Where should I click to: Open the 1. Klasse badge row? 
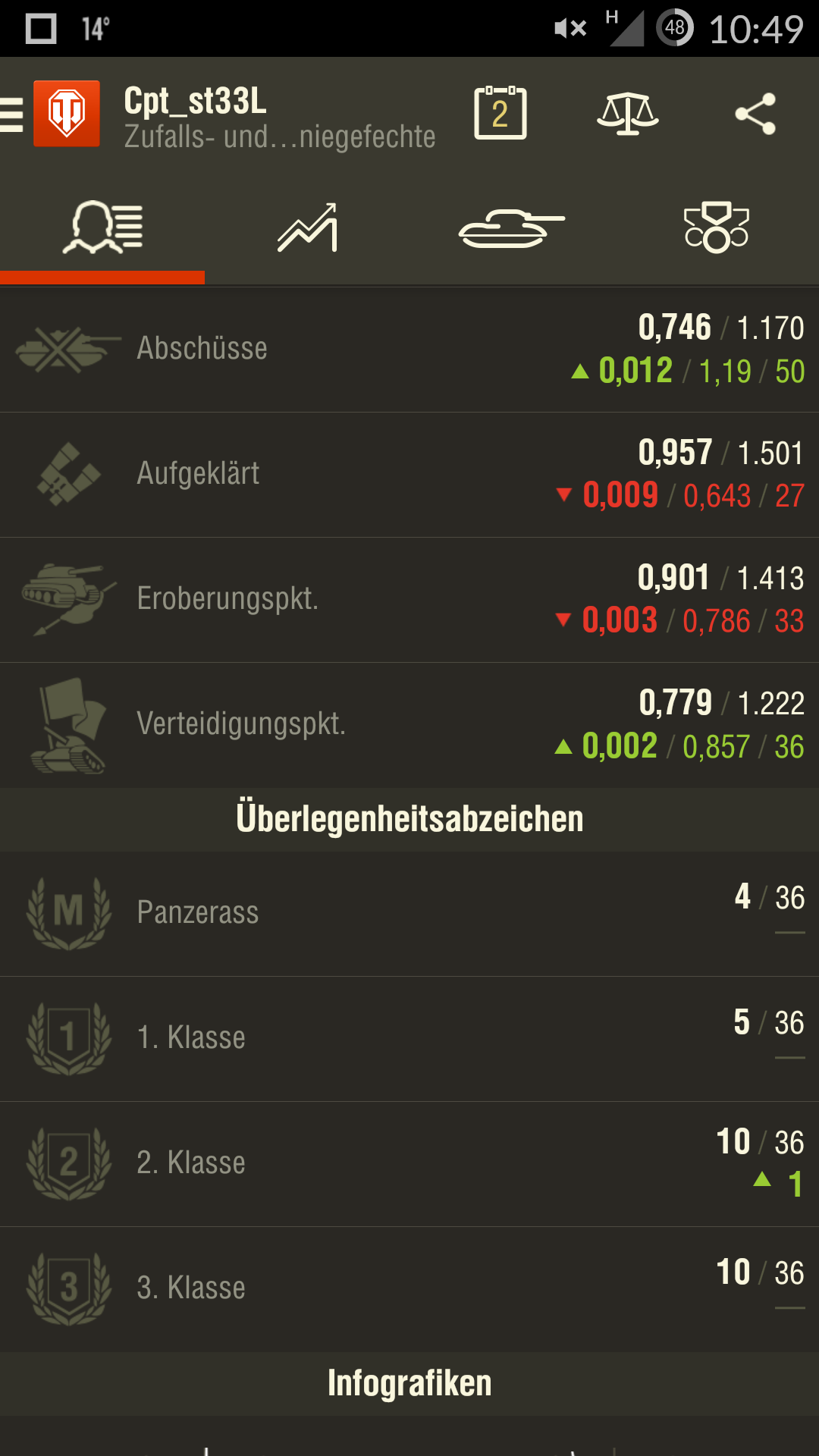(409, 1037)
